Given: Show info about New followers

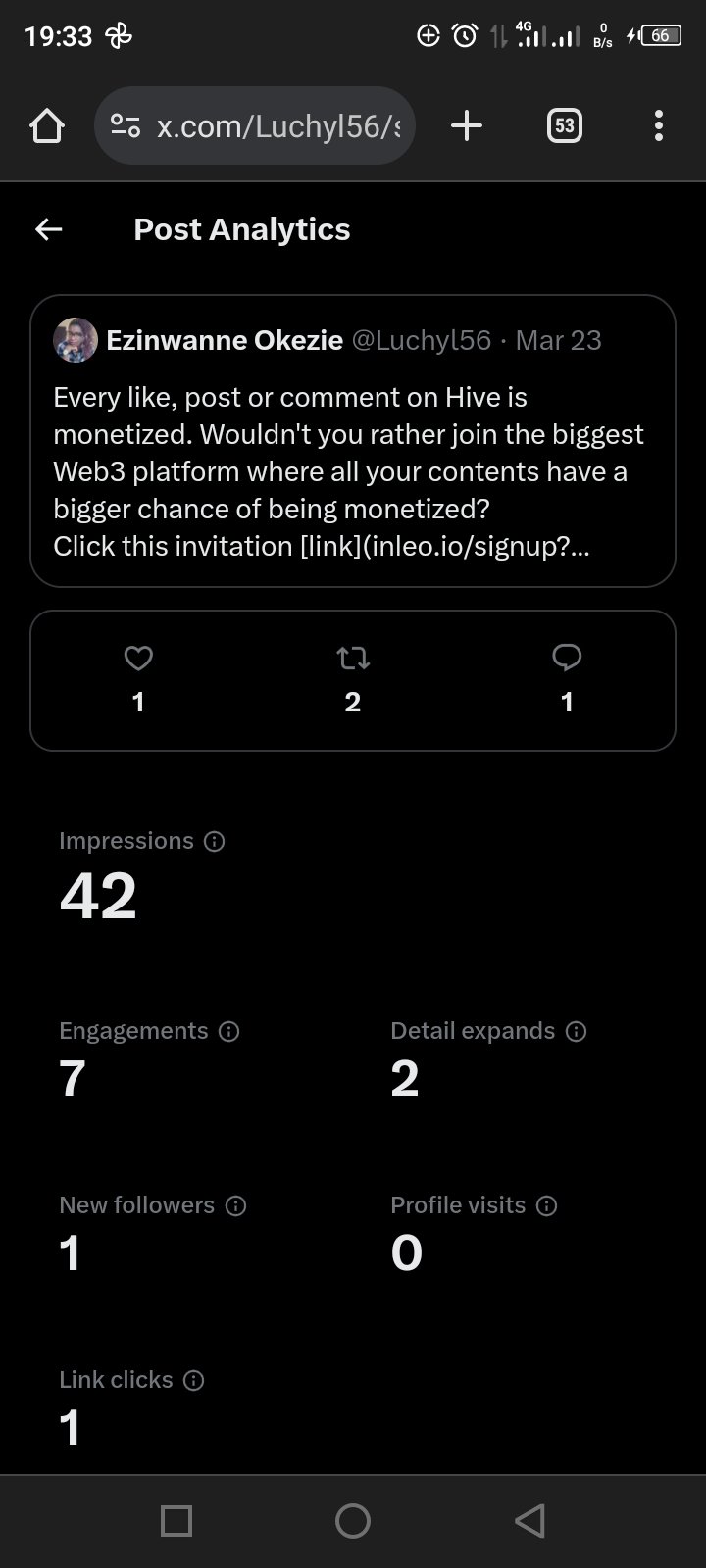Looking at the screenshot, I should coord(235,1205).
